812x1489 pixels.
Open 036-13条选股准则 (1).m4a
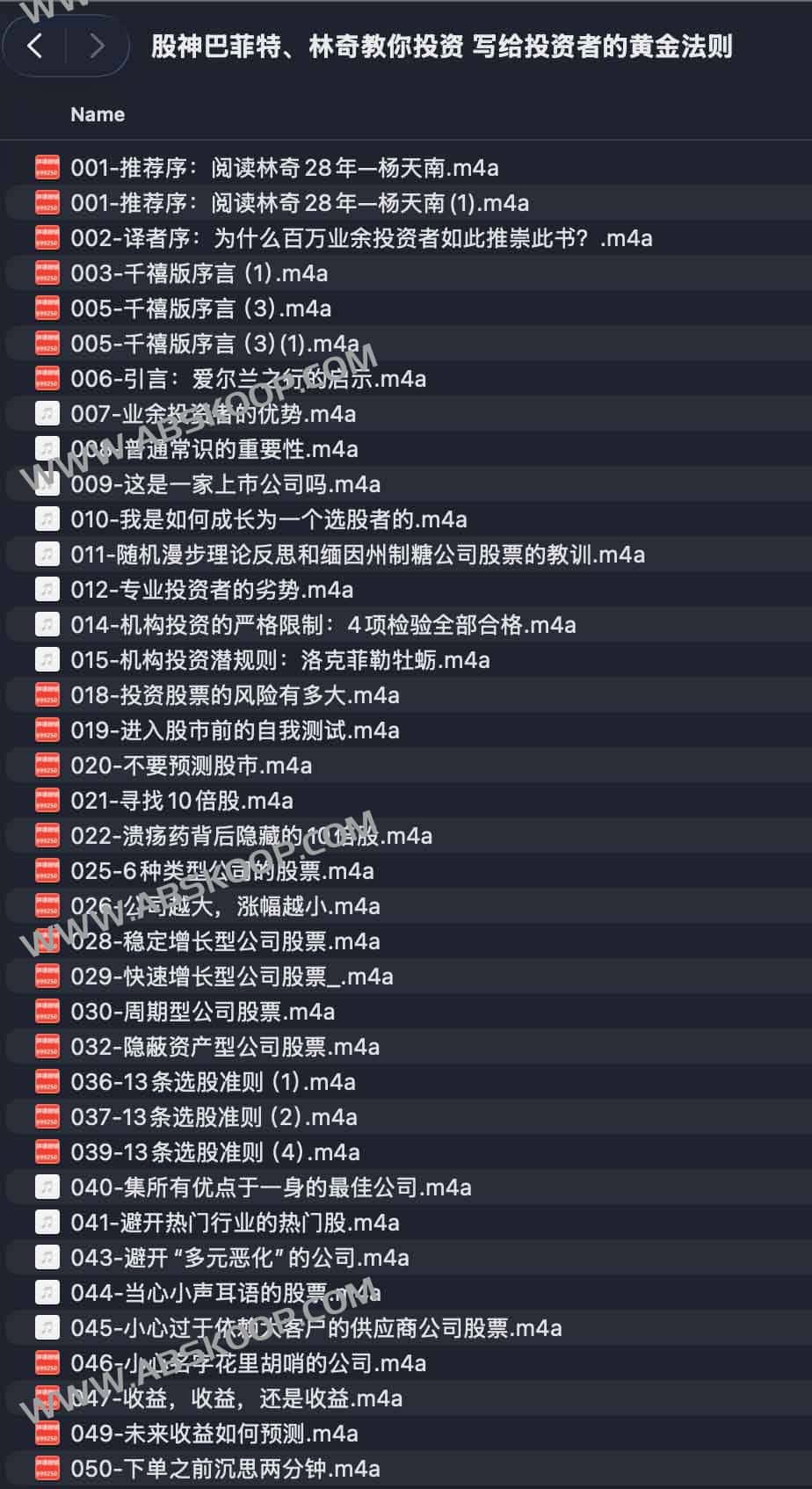point(214,1082)
